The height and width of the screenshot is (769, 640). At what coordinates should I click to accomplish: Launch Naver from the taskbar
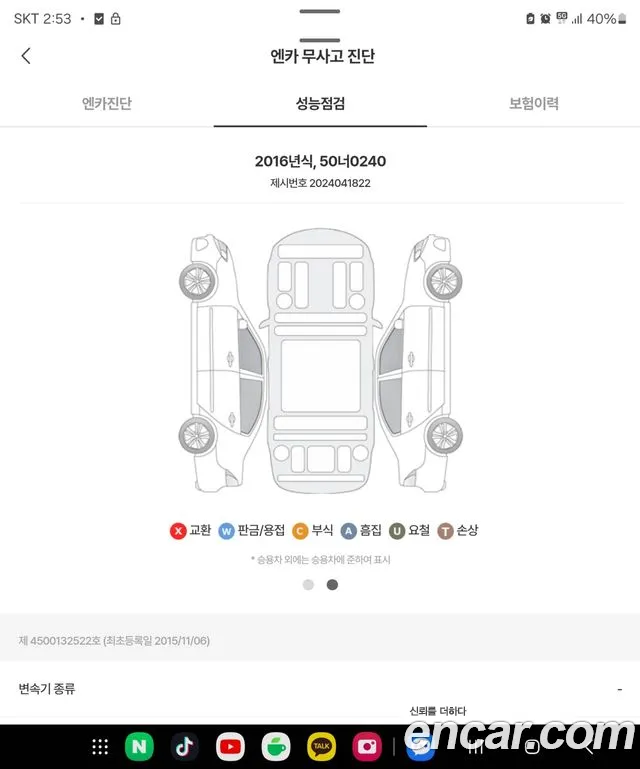click(139, 746)
